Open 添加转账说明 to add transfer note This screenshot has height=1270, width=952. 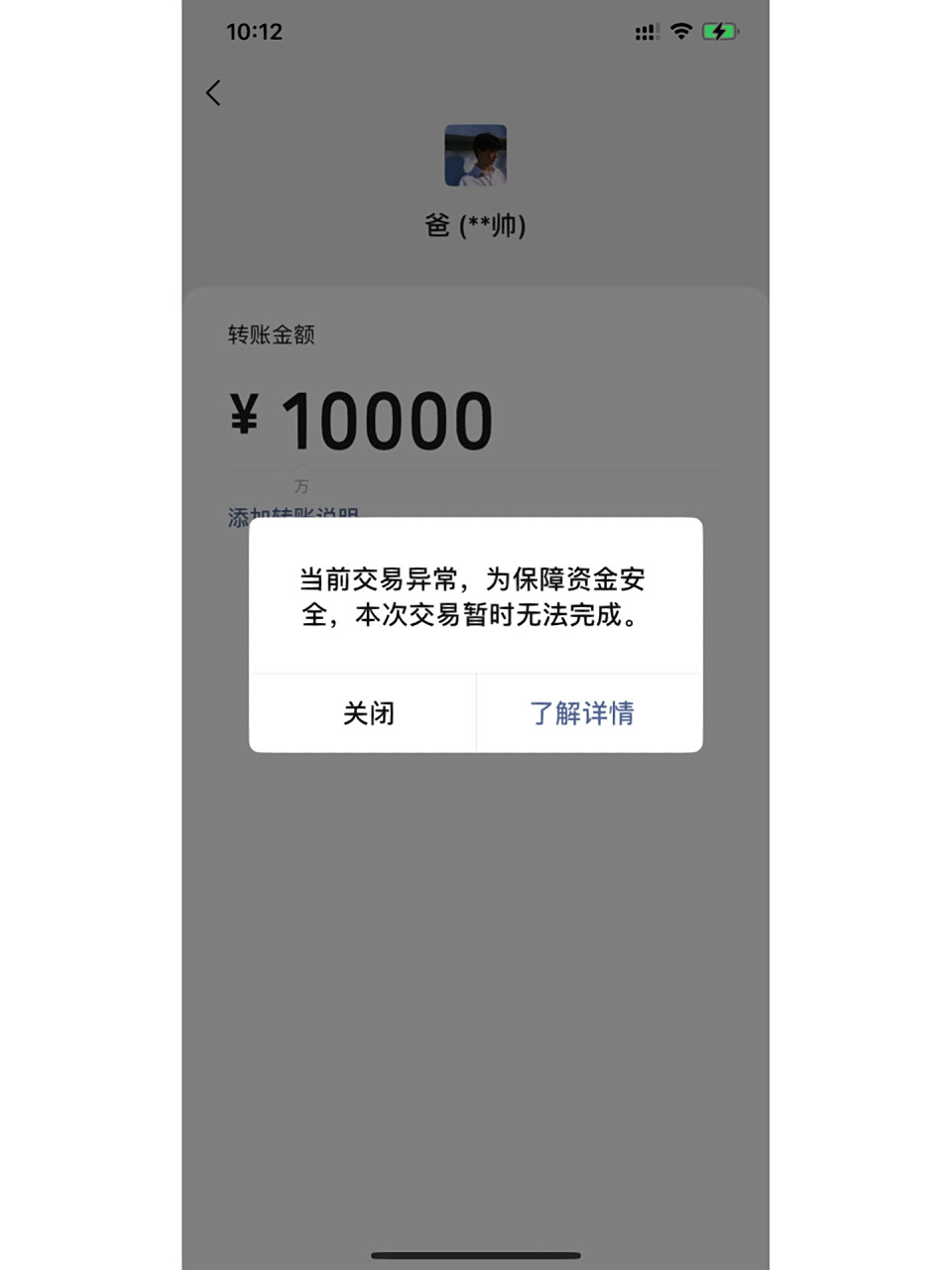point(294,515)
